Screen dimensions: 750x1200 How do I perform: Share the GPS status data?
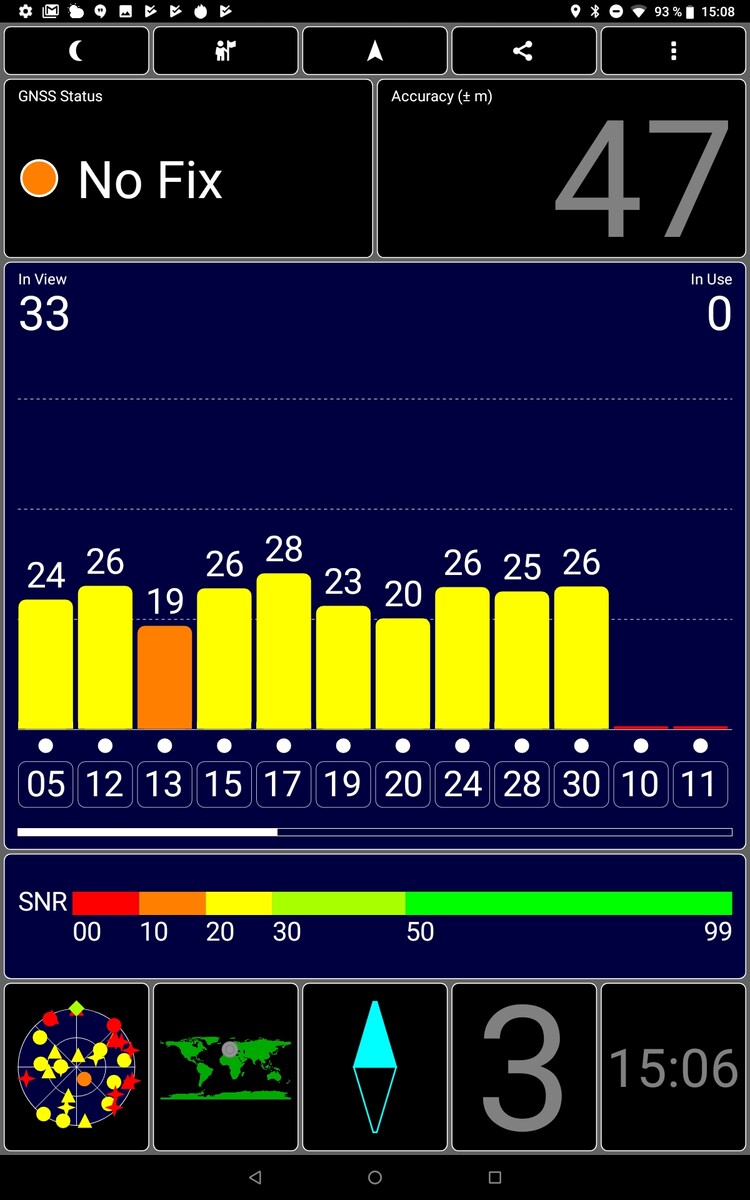click(523, 51)
